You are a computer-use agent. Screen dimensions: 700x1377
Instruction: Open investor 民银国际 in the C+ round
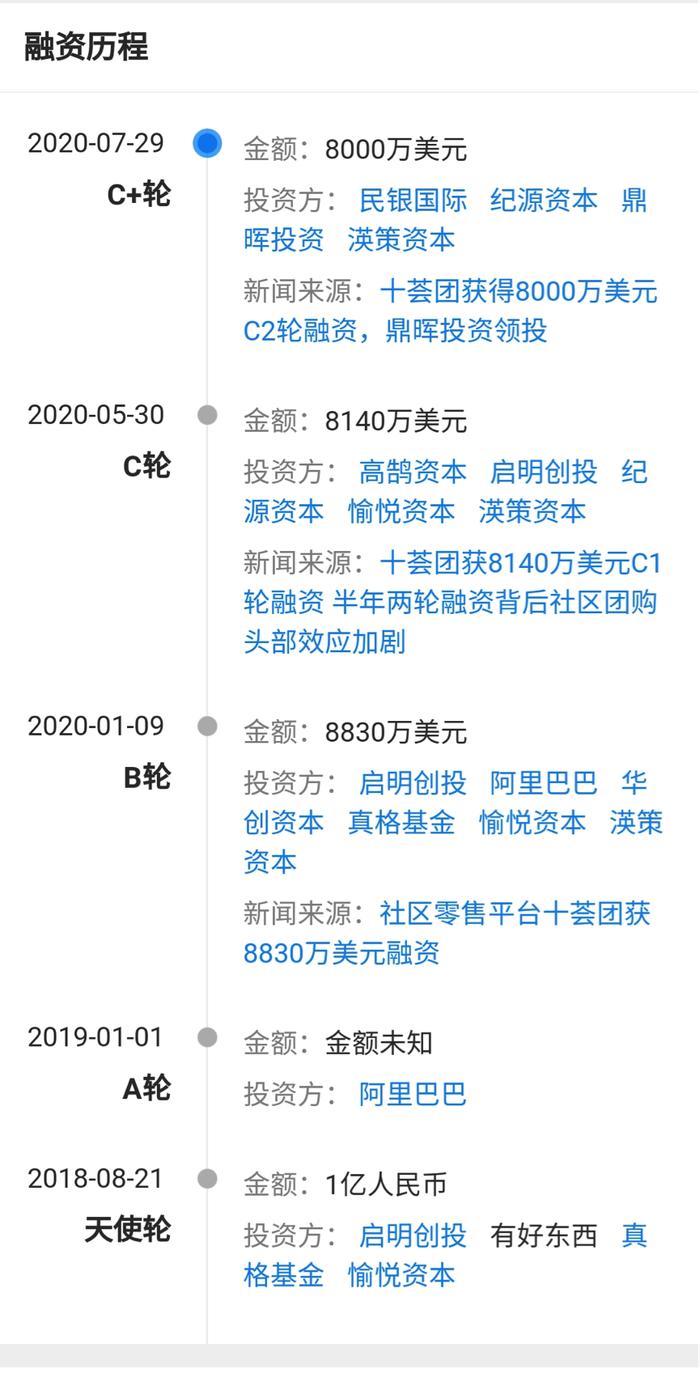coord(413,200)
